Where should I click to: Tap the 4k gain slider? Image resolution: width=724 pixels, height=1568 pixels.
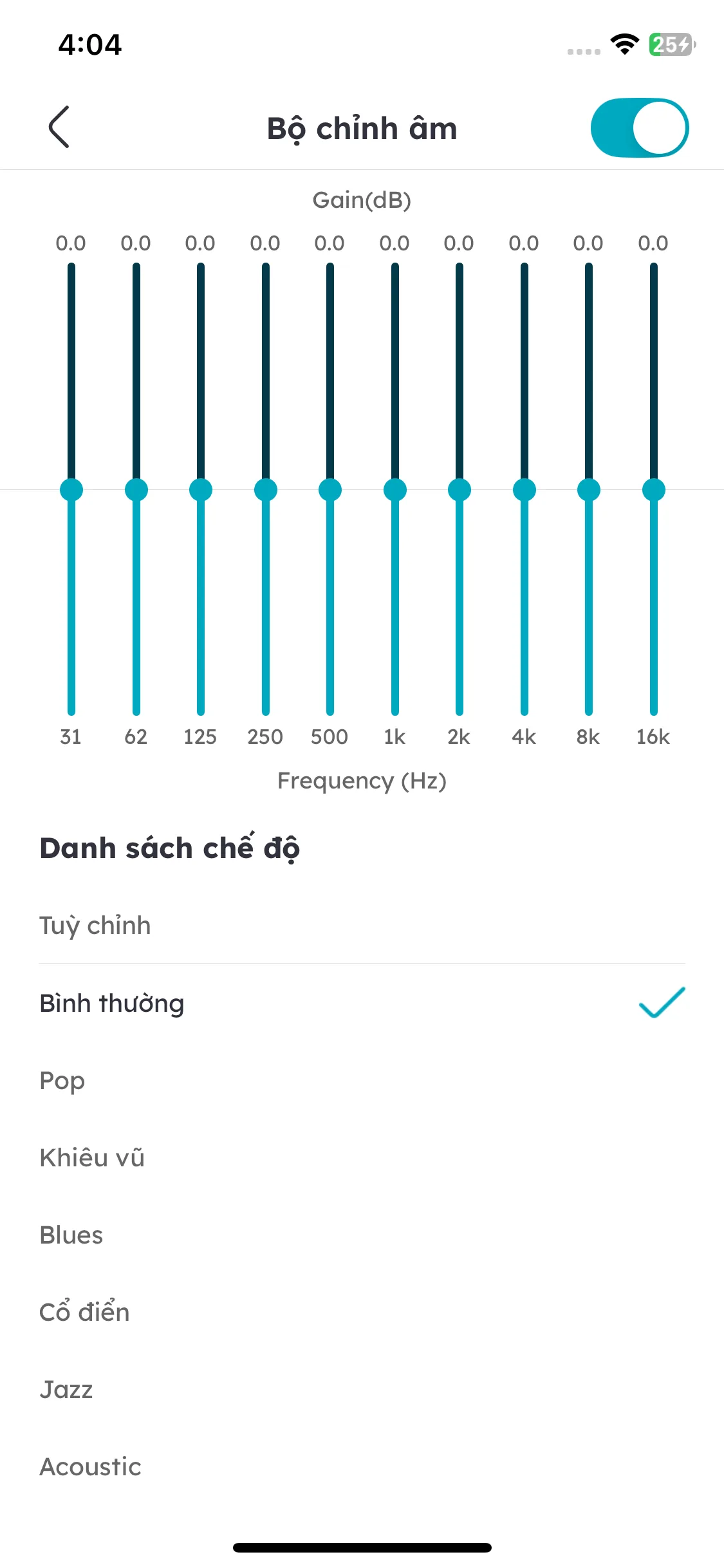coord(524,490)
